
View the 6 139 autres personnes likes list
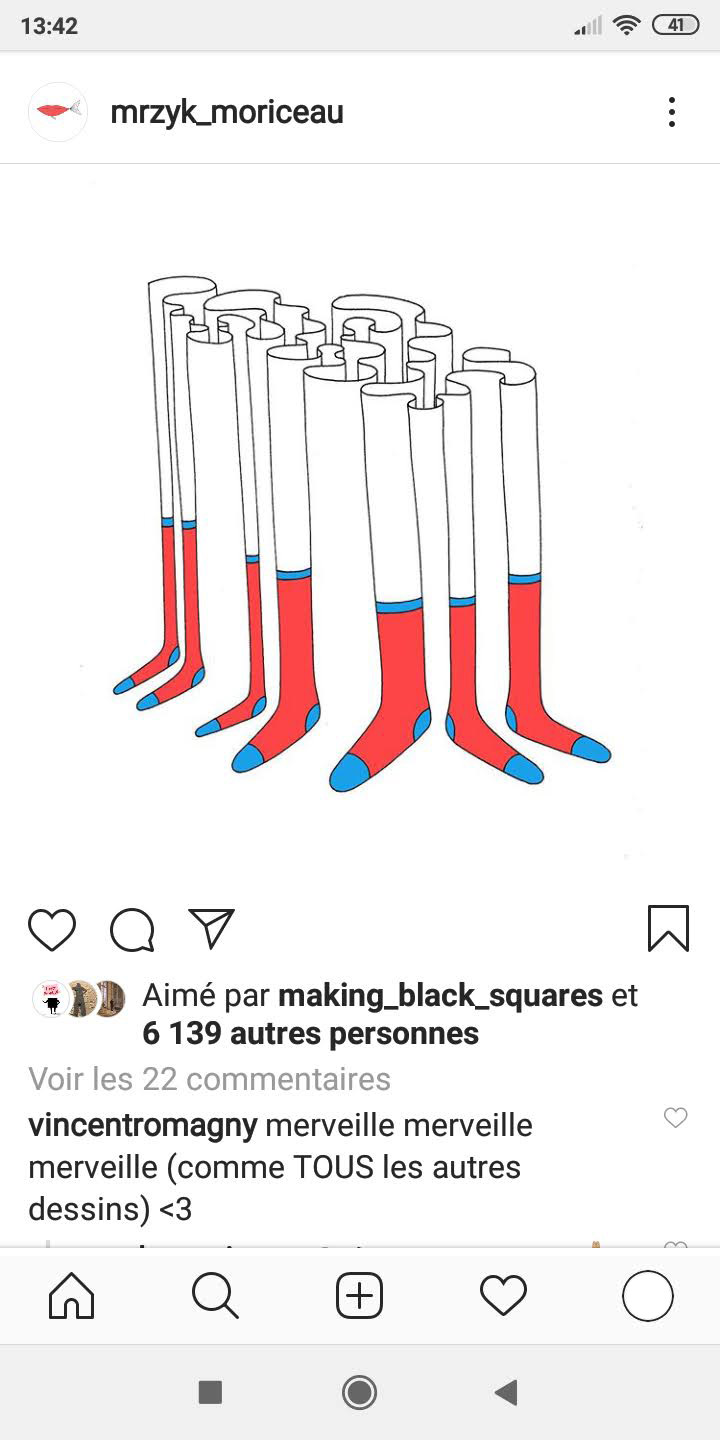point(310,1034)
